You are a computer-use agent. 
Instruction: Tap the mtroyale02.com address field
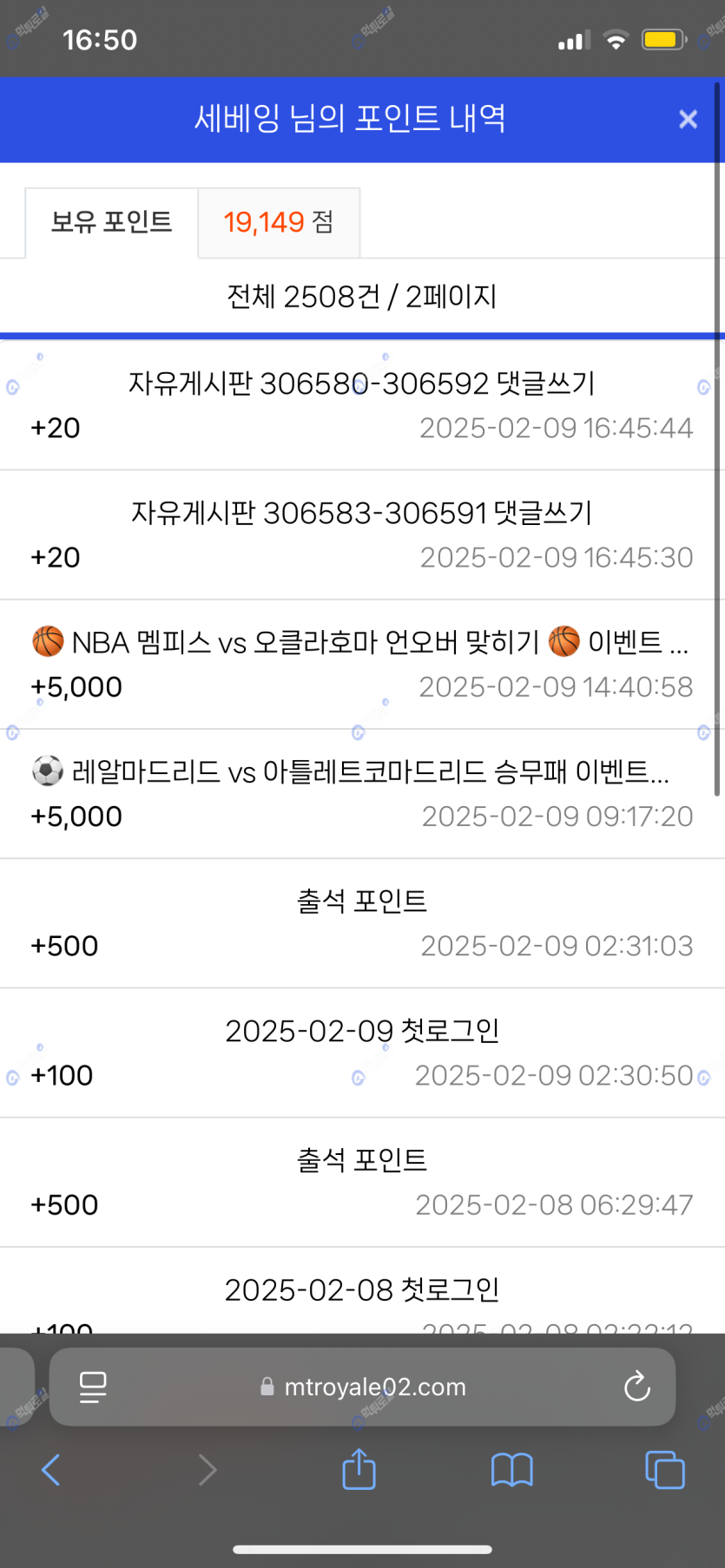[365, 1387]
